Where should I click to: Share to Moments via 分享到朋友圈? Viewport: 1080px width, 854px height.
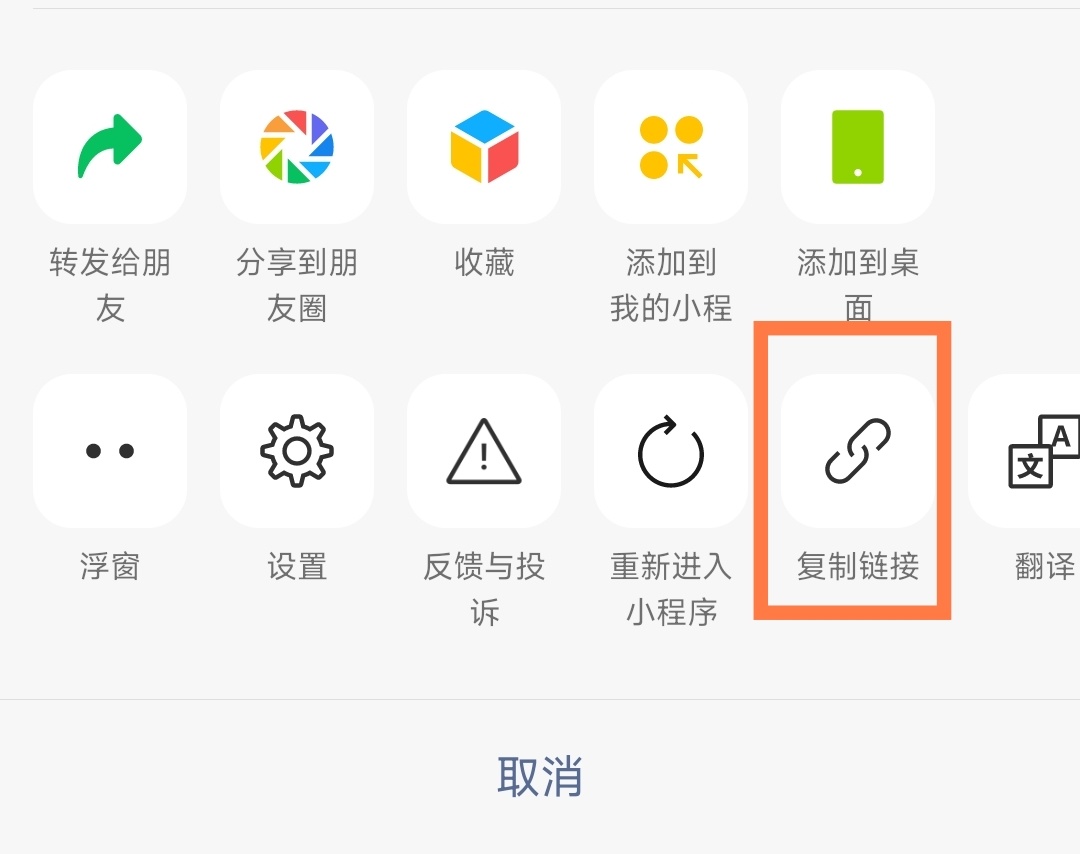(297, 147)
